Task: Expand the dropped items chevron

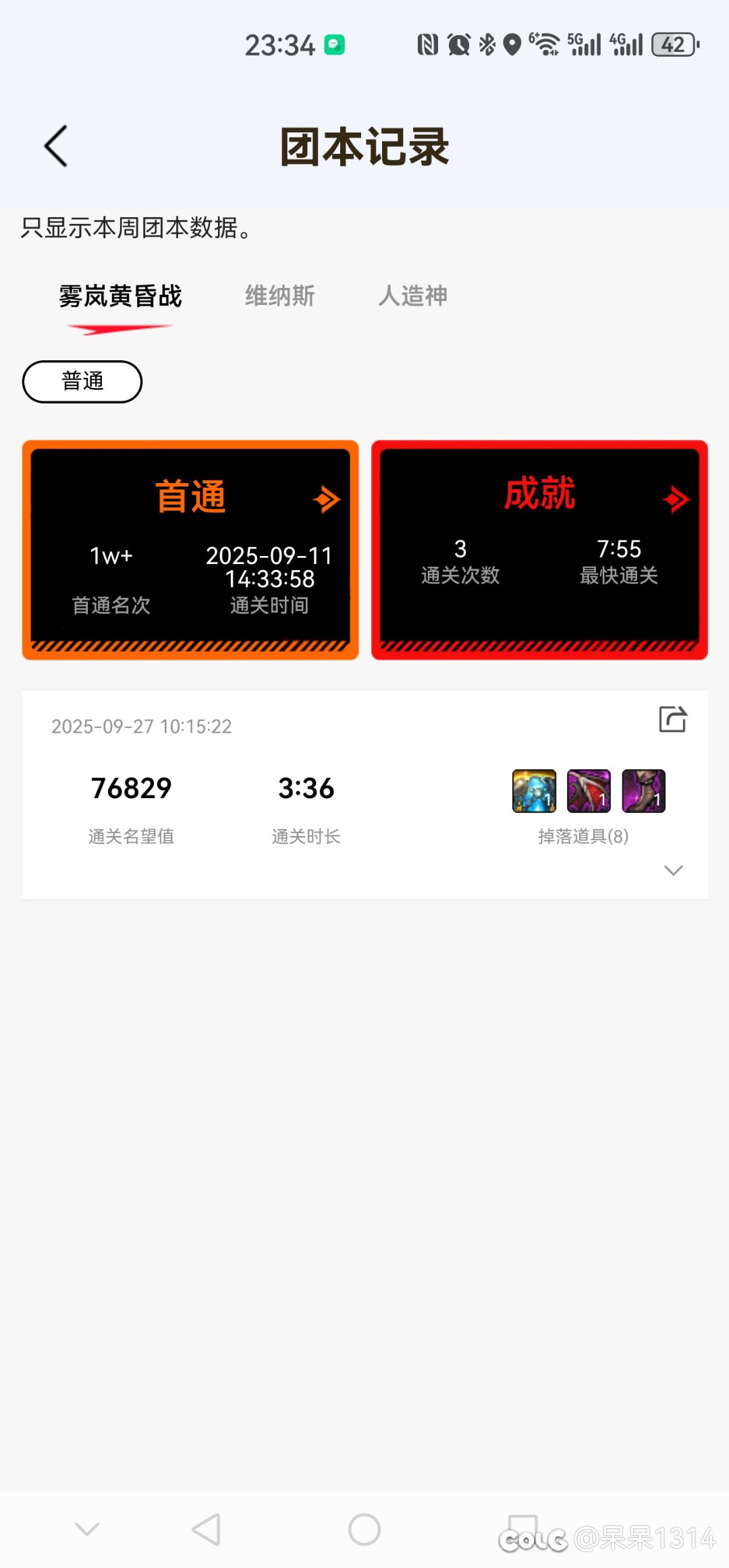Action: click(673, 870)
